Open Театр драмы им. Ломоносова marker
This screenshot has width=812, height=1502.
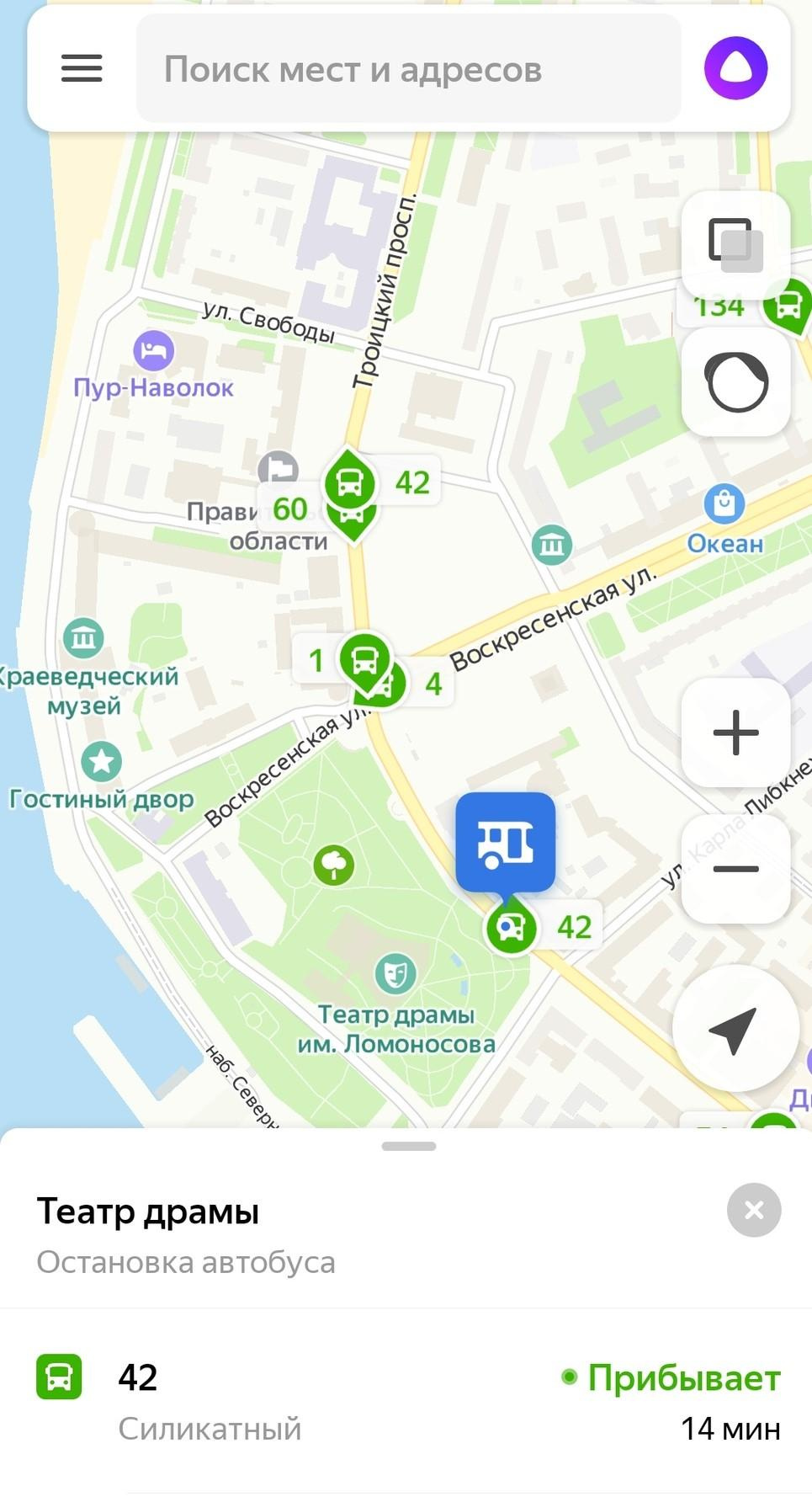pyautogui.click(x=395, y=974)
